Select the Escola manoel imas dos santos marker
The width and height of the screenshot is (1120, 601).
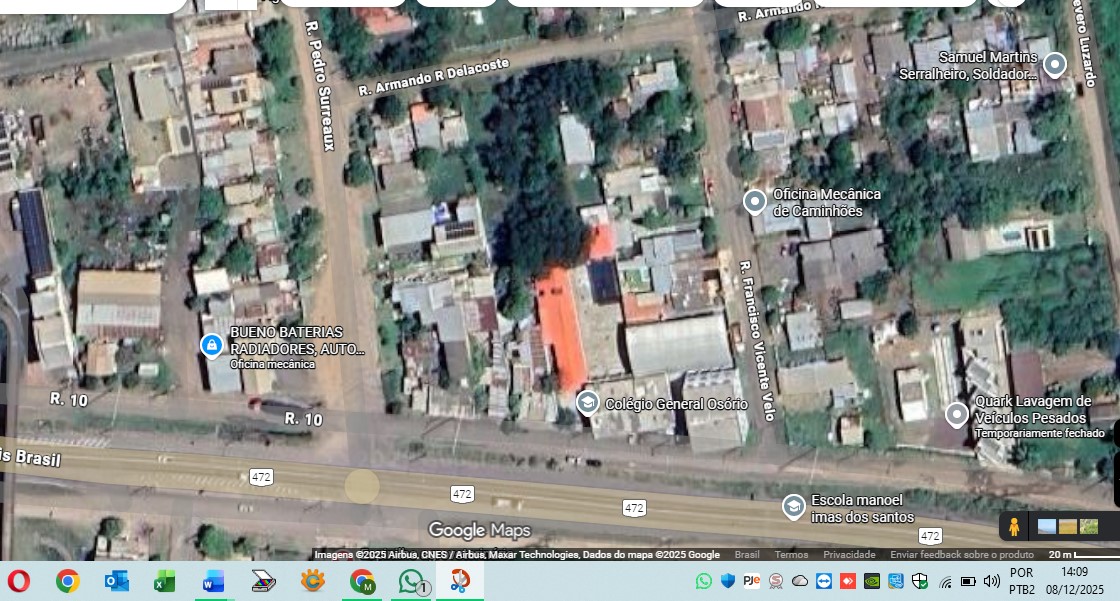(x=793, y=507)
